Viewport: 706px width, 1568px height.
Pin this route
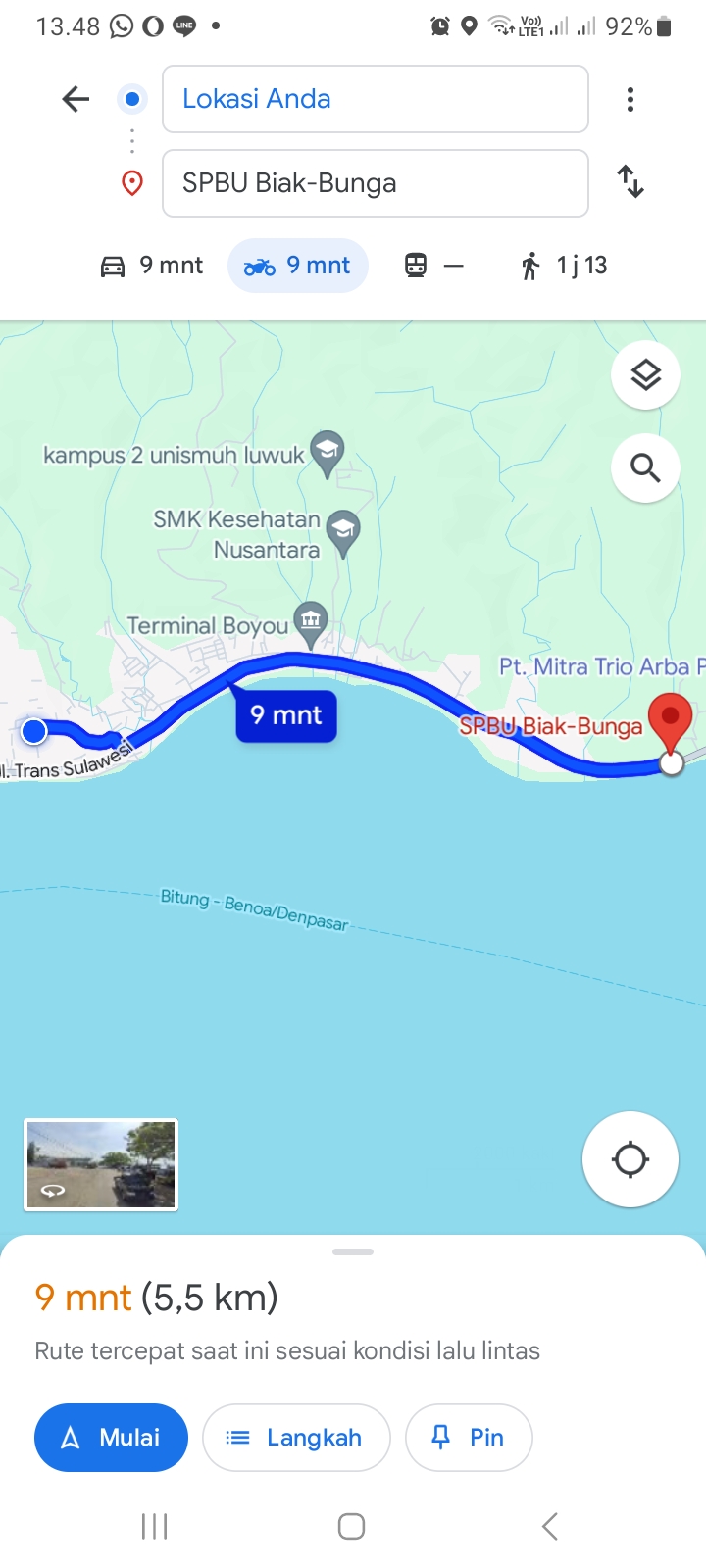click(x=469, y=1438)
